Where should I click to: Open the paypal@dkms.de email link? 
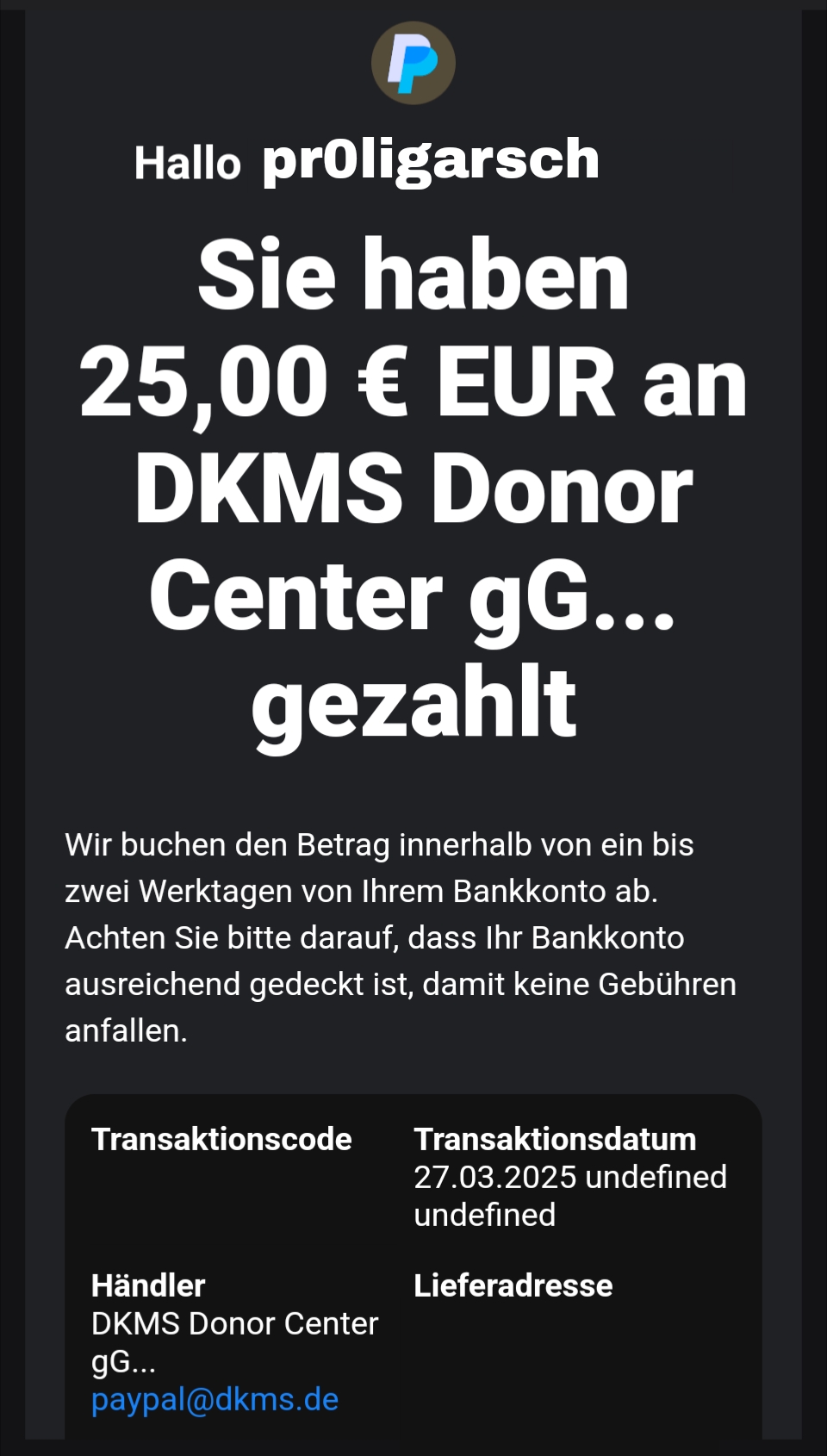[x=215, y=1399]
